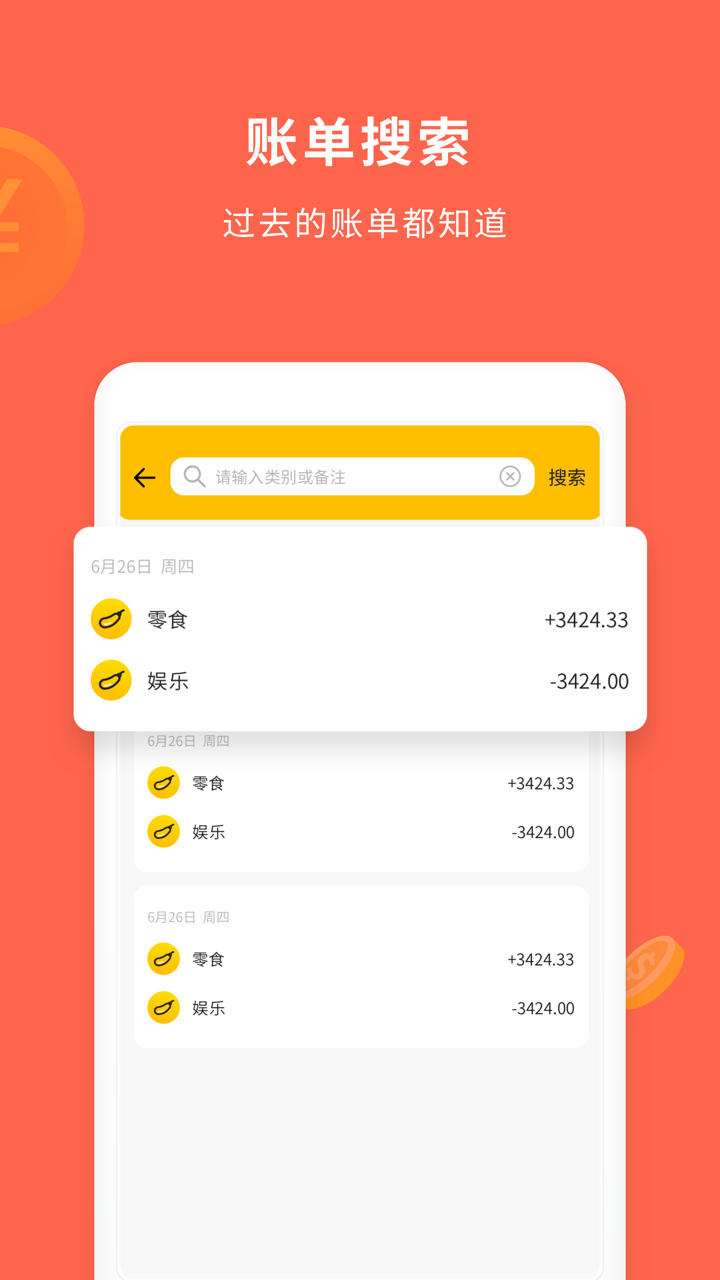The image size is (720, 1280).
Task: Click the 零食 icon in the bottom bill card
Action: pyautogui.click(x=163, y=959)
